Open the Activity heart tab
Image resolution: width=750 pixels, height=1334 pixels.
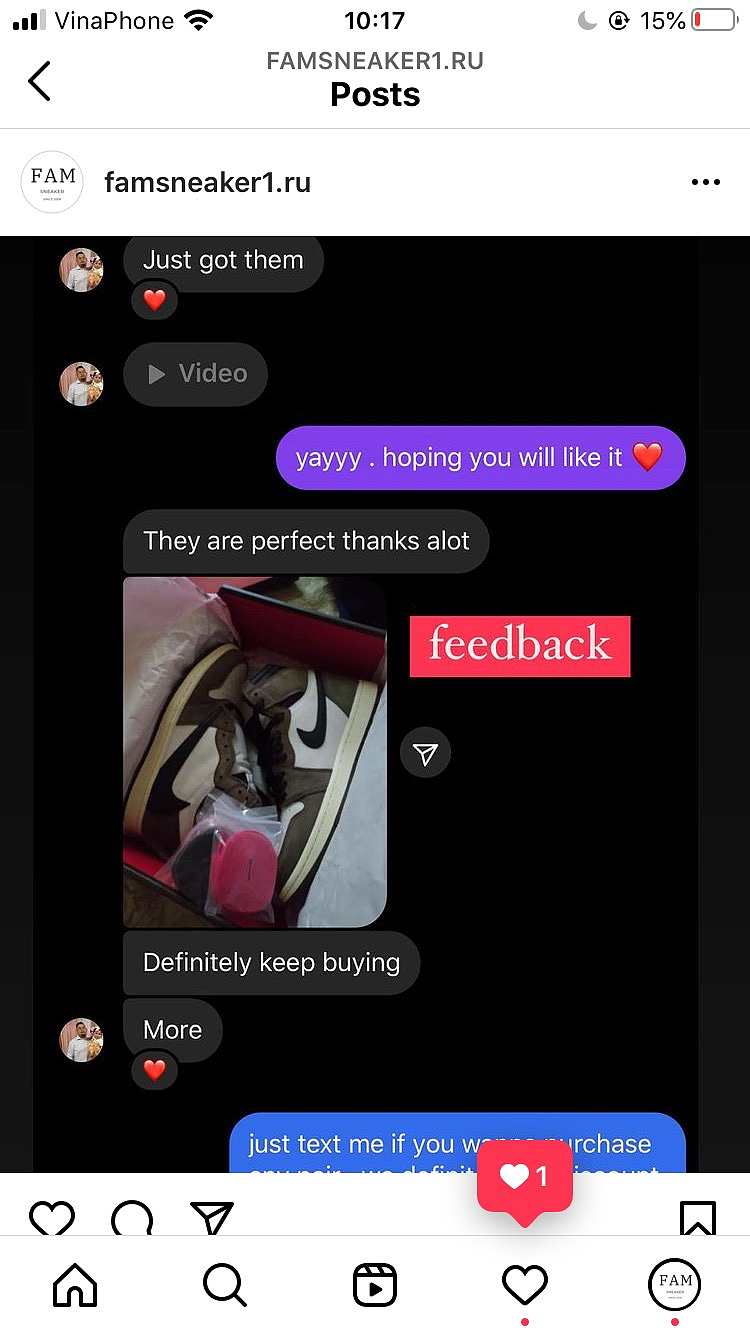[x=525, y=1285]
